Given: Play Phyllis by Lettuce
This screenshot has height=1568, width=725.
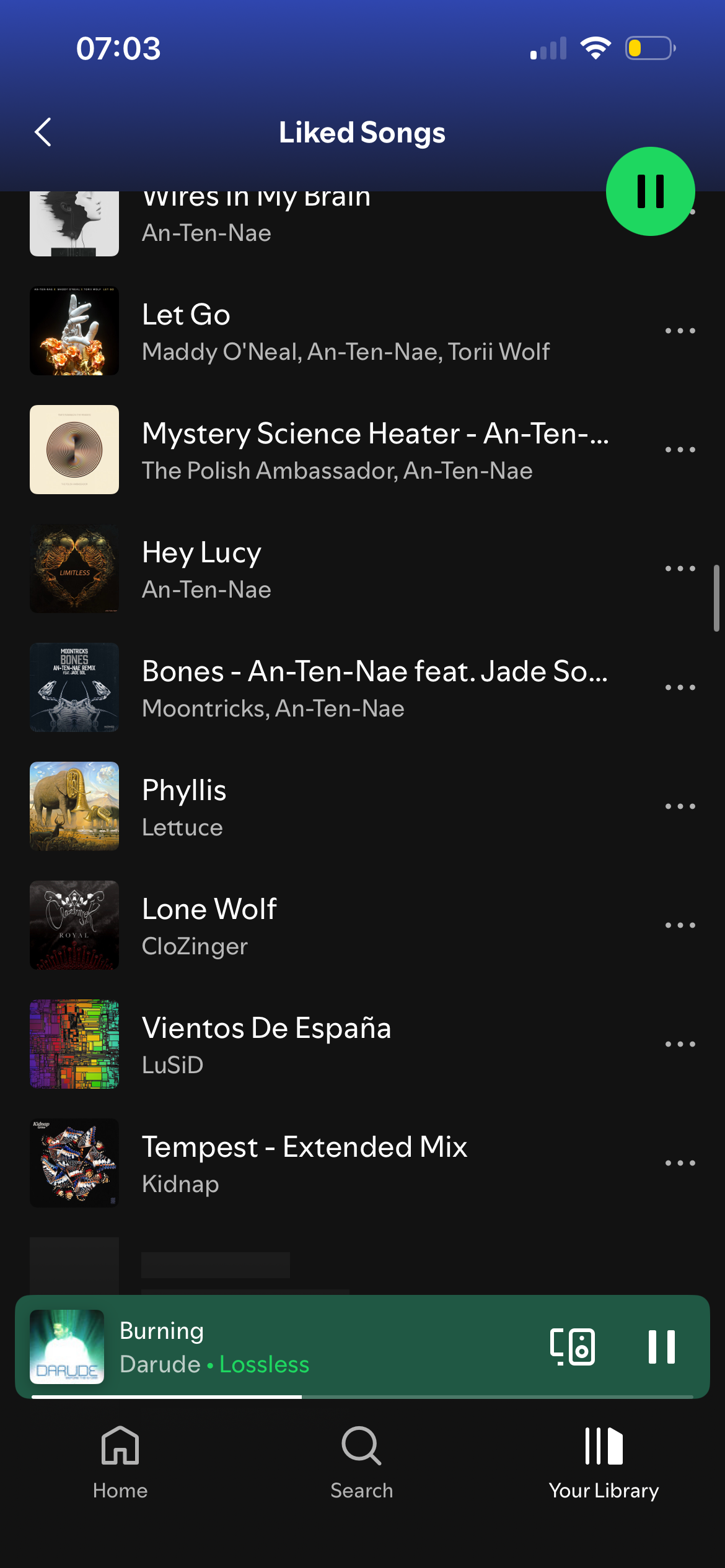Looking at the screenshot, I should click(x=347, y=807).
